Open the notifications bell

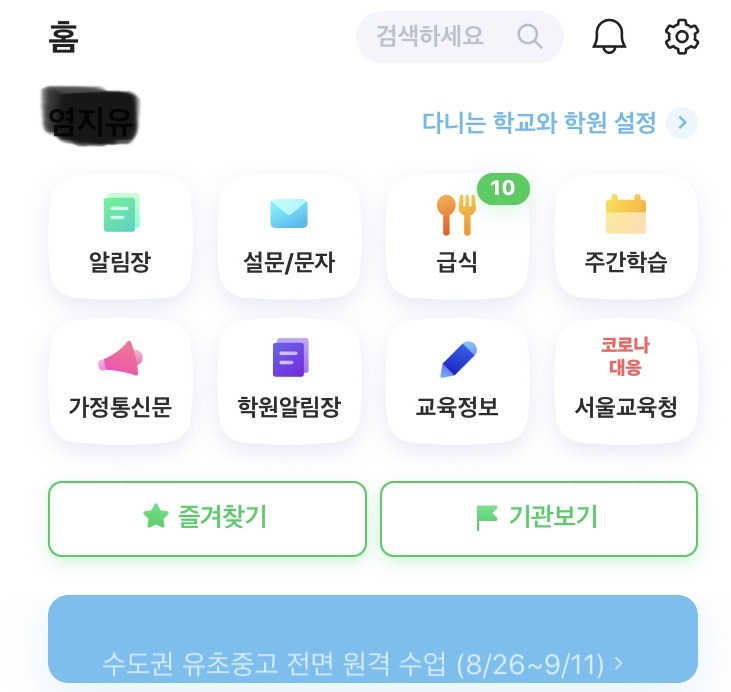(x=609, y=36)
